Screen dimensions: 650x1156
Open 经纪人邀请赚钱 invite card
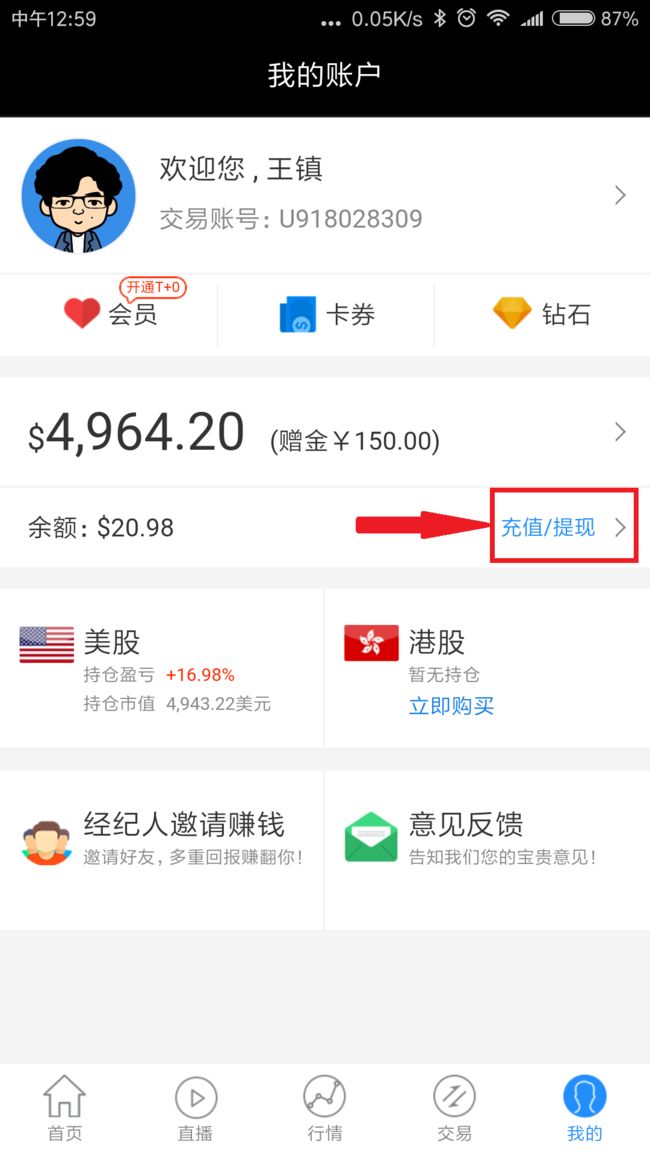click(x=161, y=850)
